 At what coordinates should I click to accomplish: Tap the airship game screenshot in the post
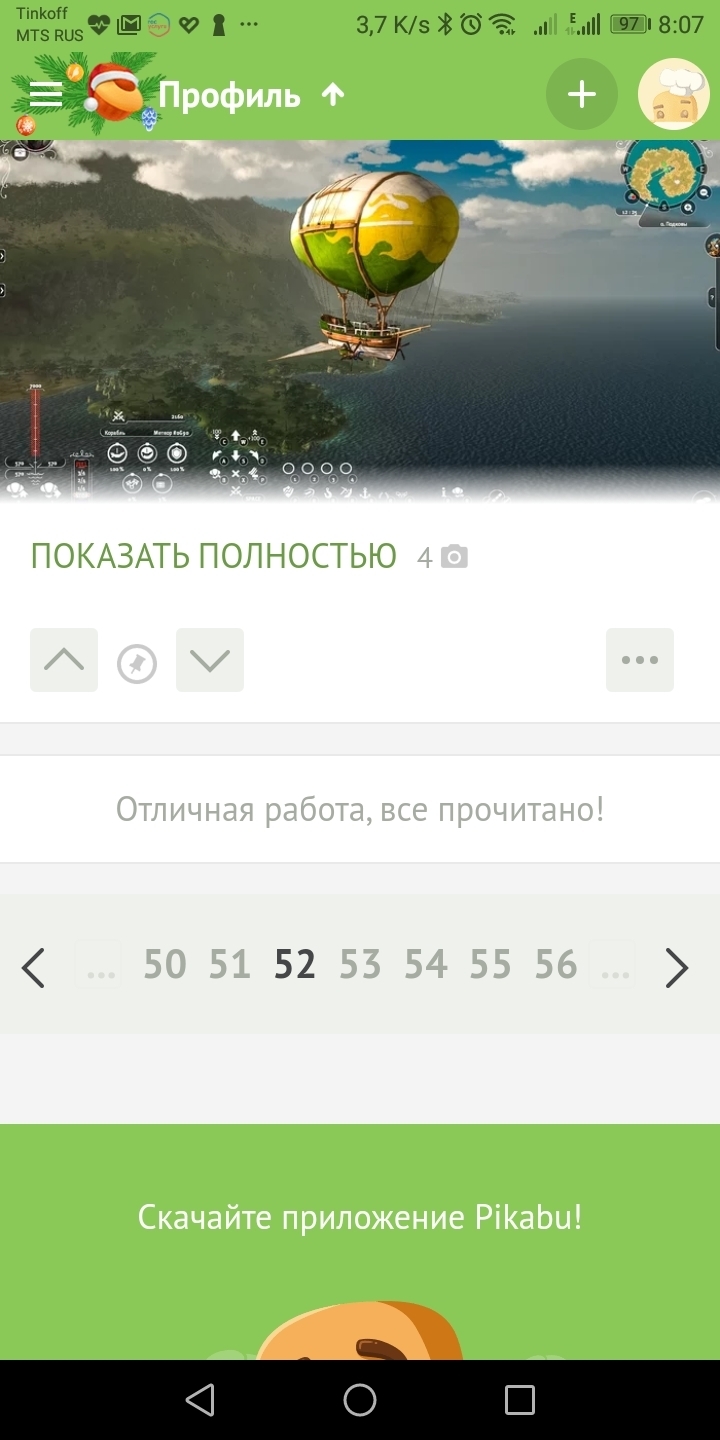coord(360,320)
